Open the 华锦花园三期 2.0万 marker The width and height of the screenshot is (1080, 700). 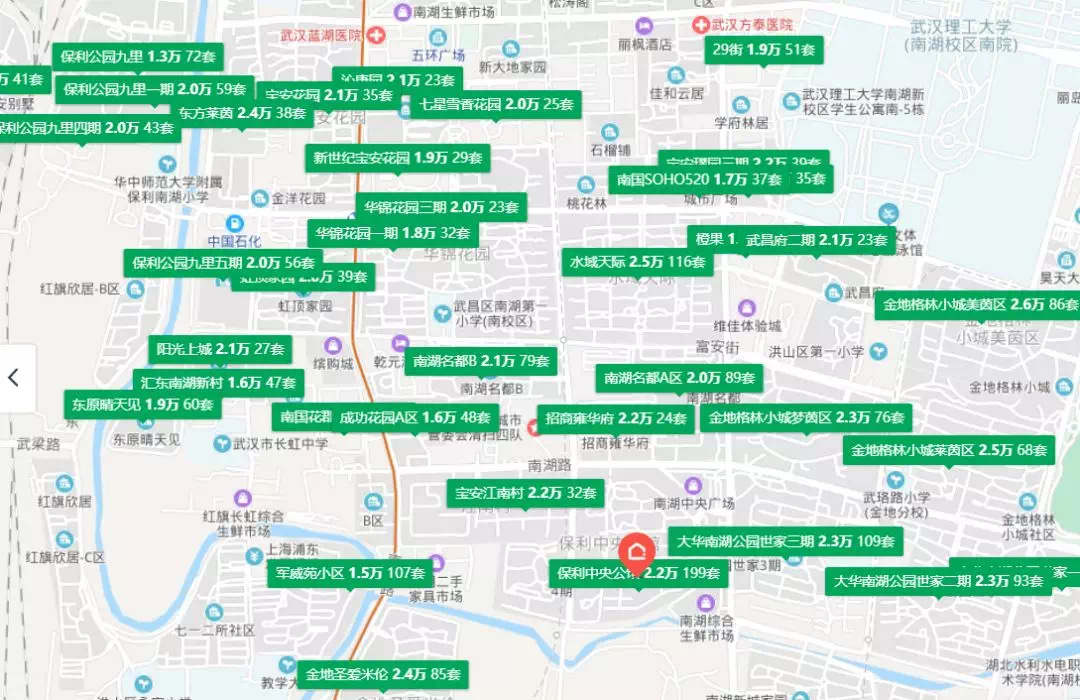(441, 208)
